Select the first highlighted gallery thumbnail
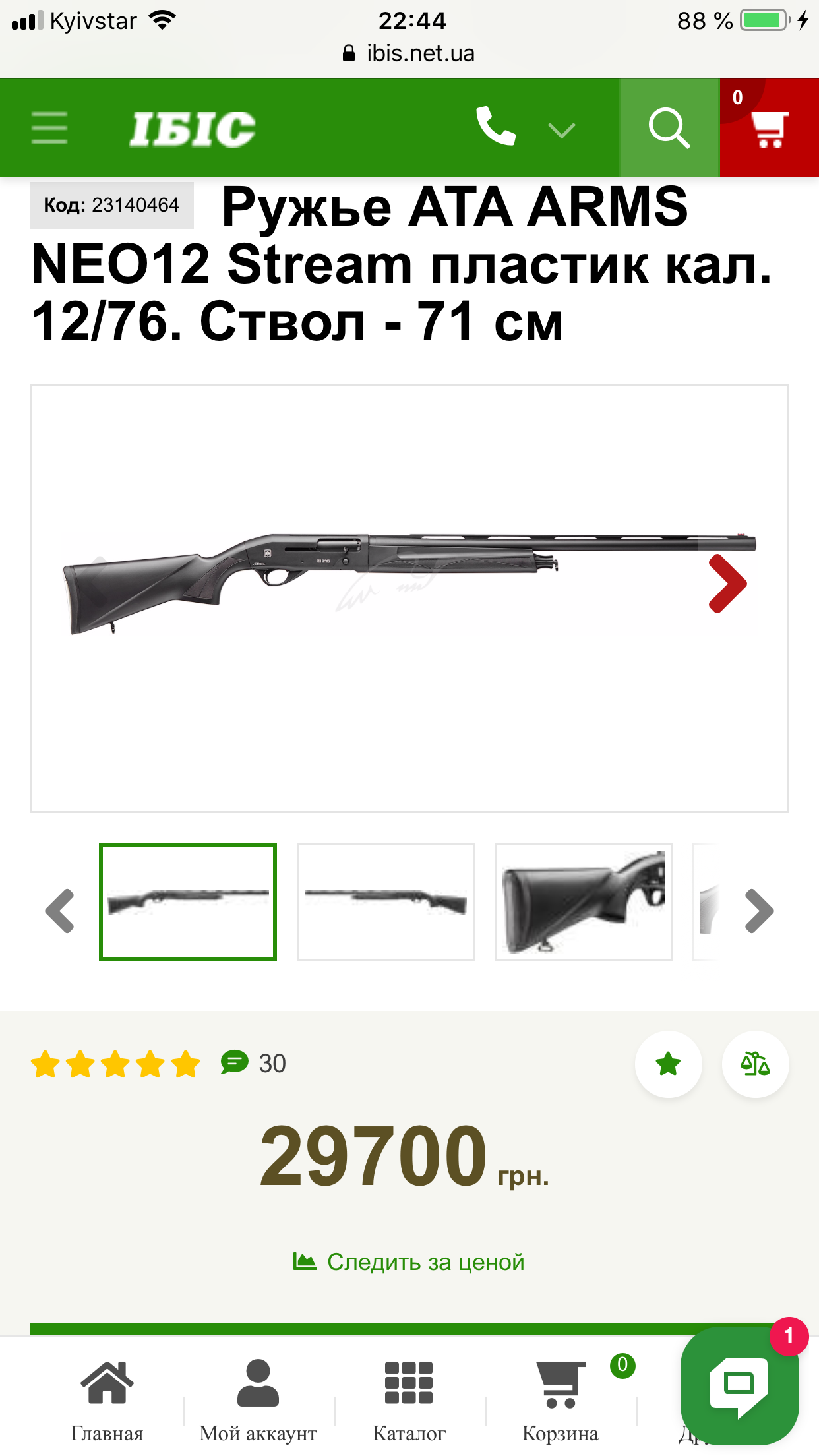The image size is (819, 1456). pyautogui.click(x=188, y=901)
